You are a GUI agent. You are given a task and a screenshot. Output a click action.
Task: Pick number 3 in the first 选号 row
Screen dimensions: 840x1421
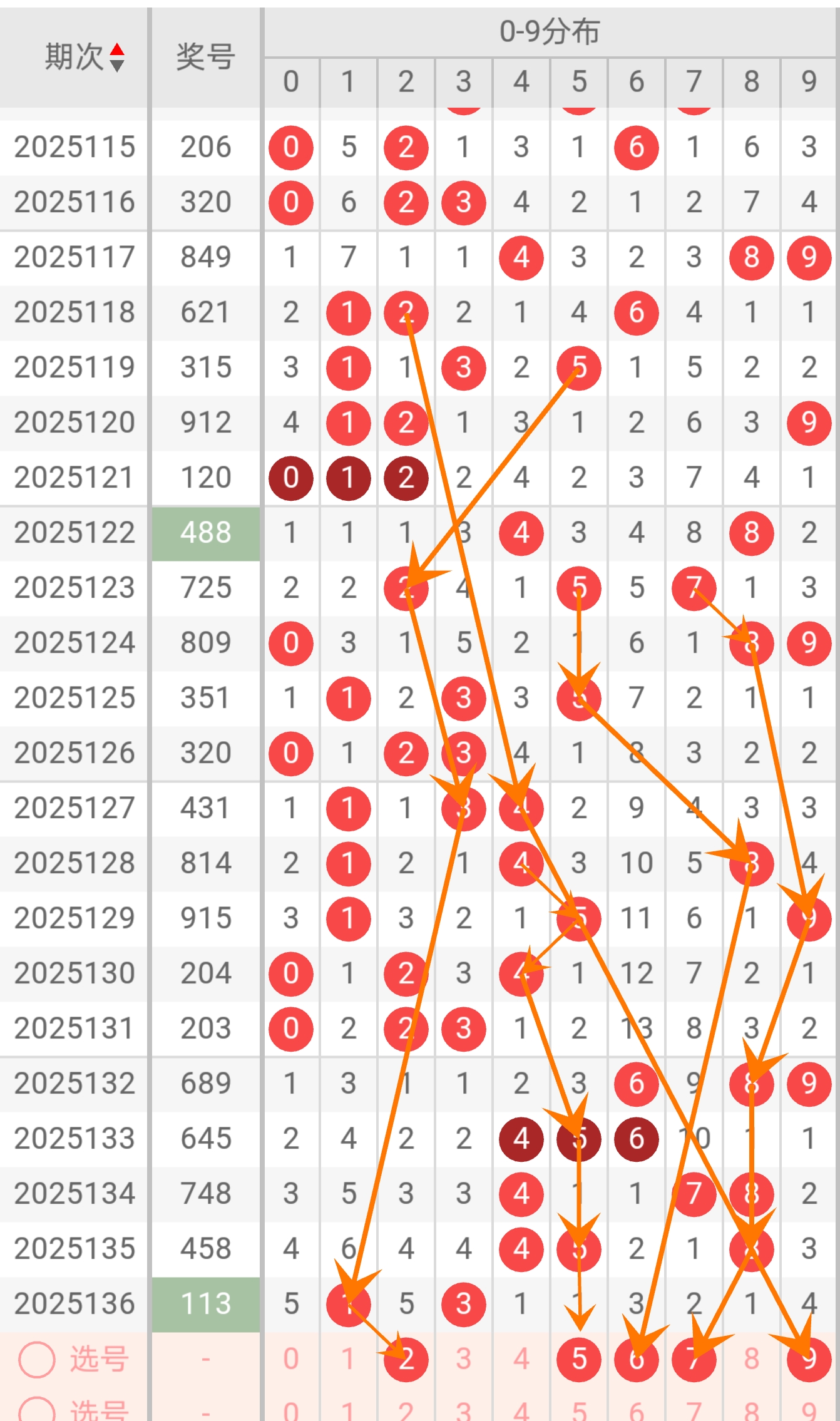tap(464, 1359)
